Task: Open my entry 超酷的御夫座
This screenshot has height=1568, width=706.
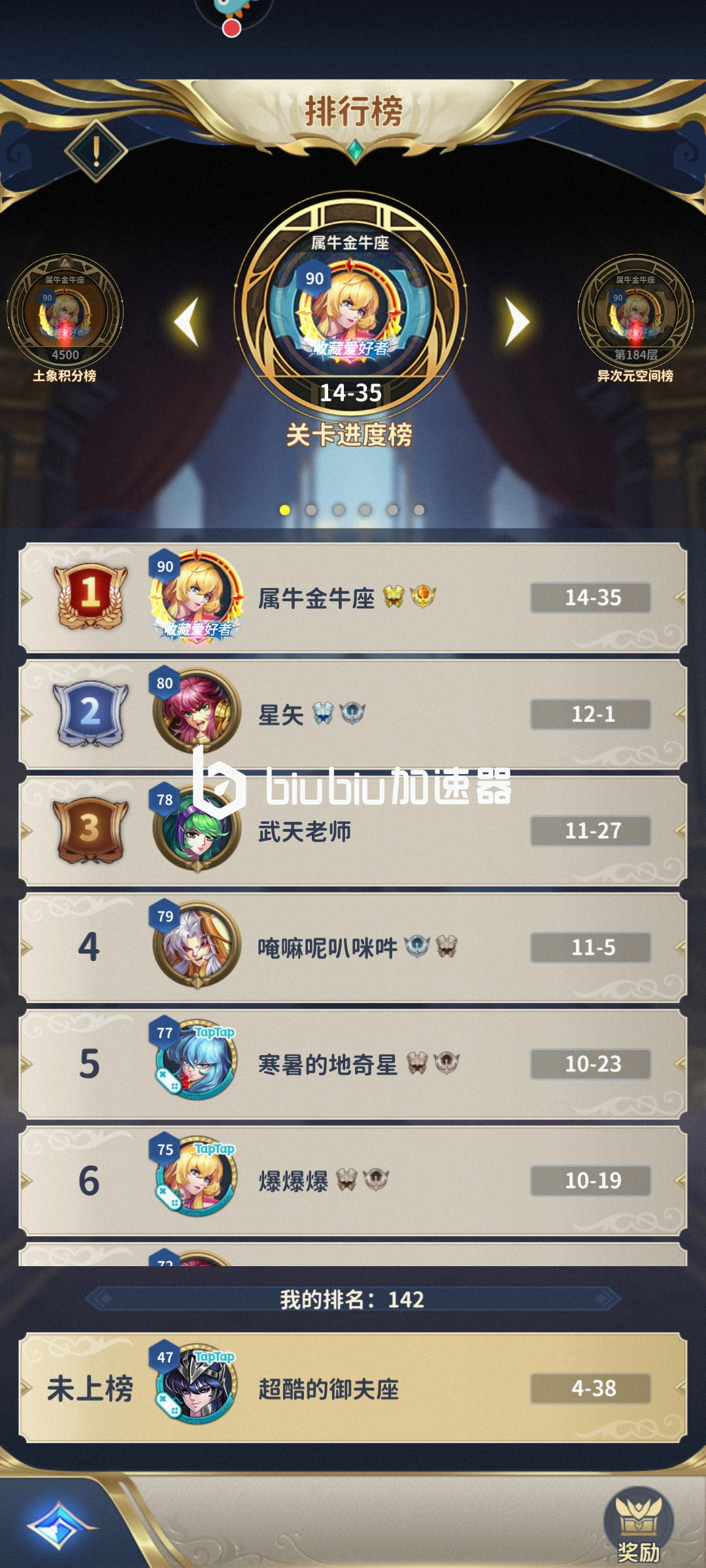Action: (353, 1388)
